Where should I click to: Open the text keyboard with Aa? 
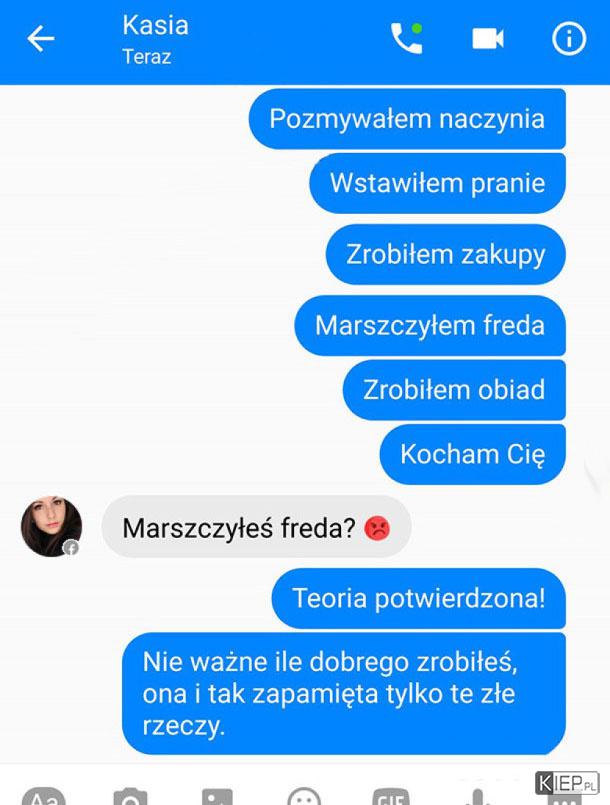point(43,797)
